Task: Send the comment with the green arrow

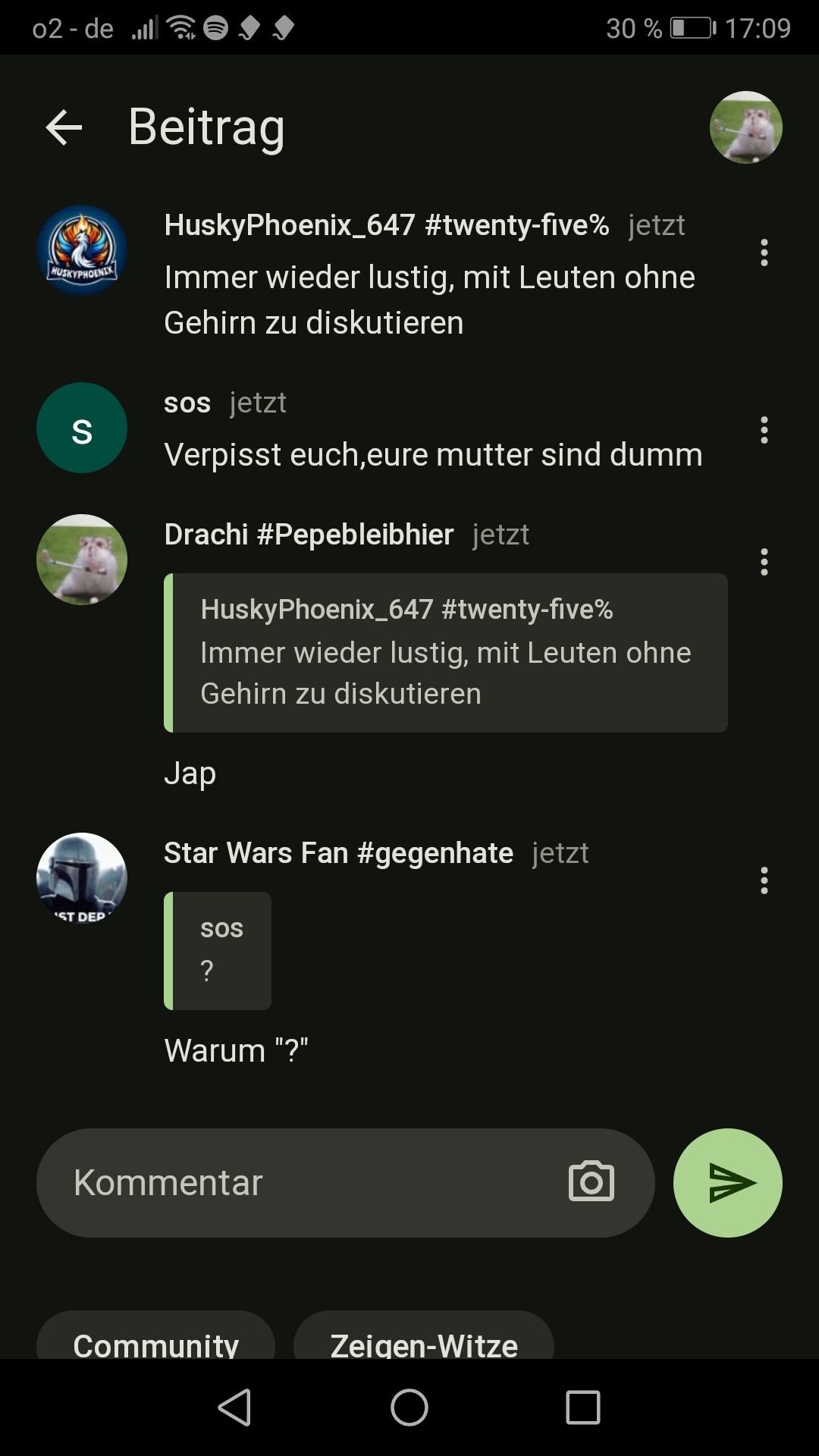Action: [727, 1183]
